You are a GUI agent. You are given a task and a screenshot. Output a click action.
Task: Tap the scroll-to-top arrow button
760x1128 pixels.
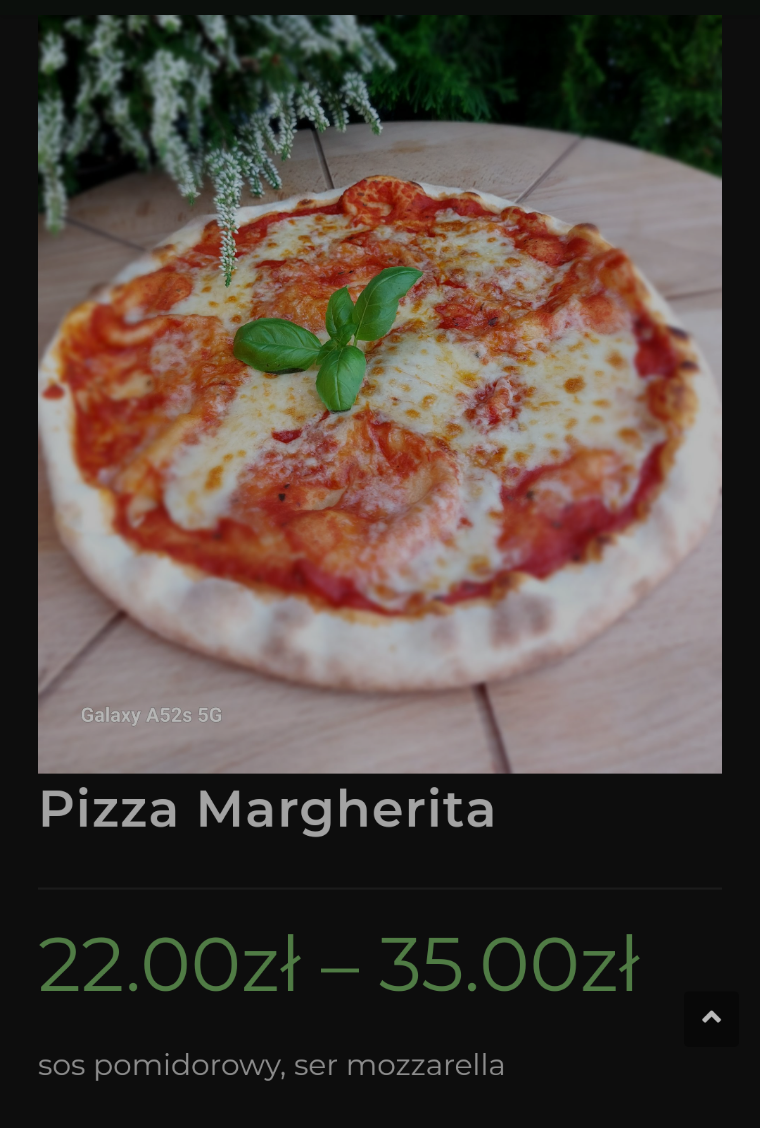(711, 1018)
